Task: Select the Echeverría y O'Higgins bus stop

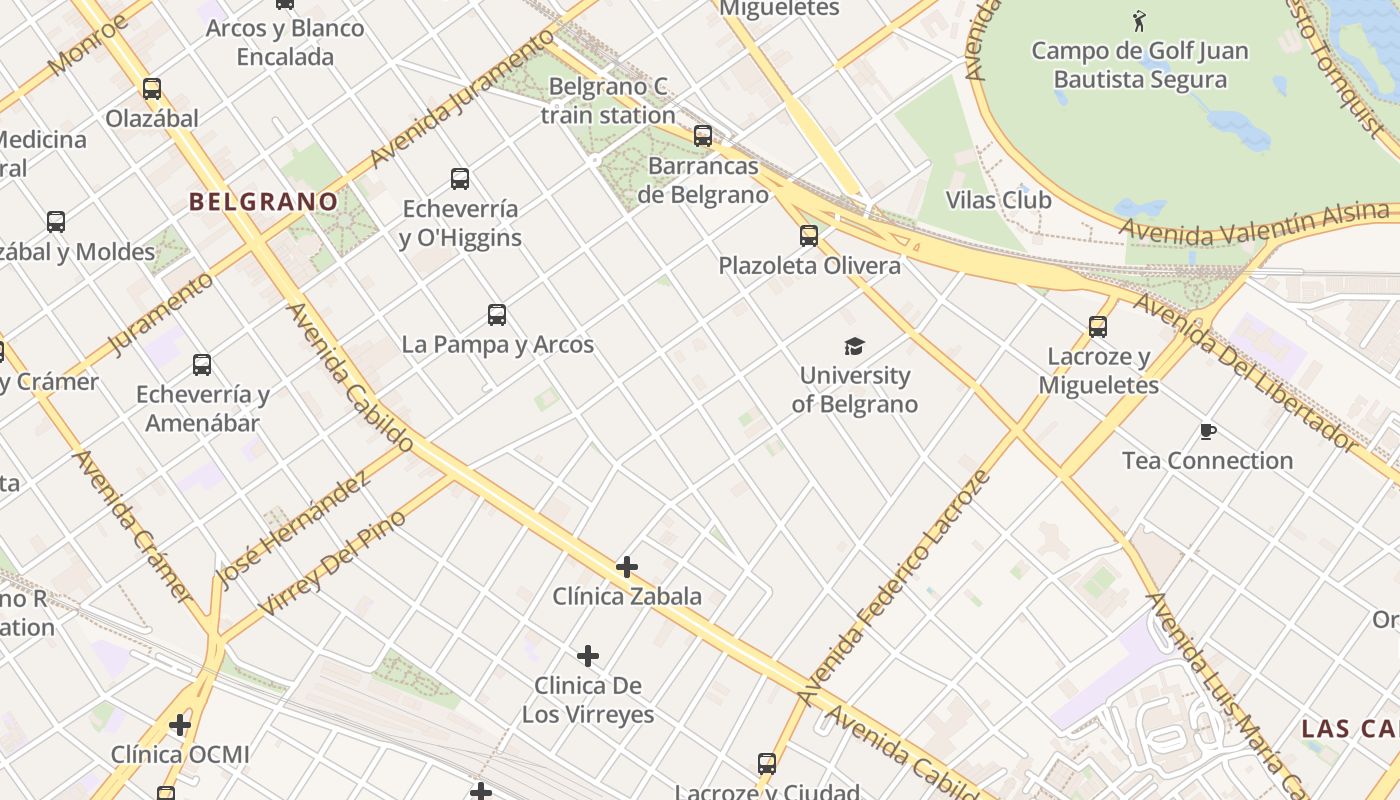Action: pyautogui.click(x=460, y=179)
